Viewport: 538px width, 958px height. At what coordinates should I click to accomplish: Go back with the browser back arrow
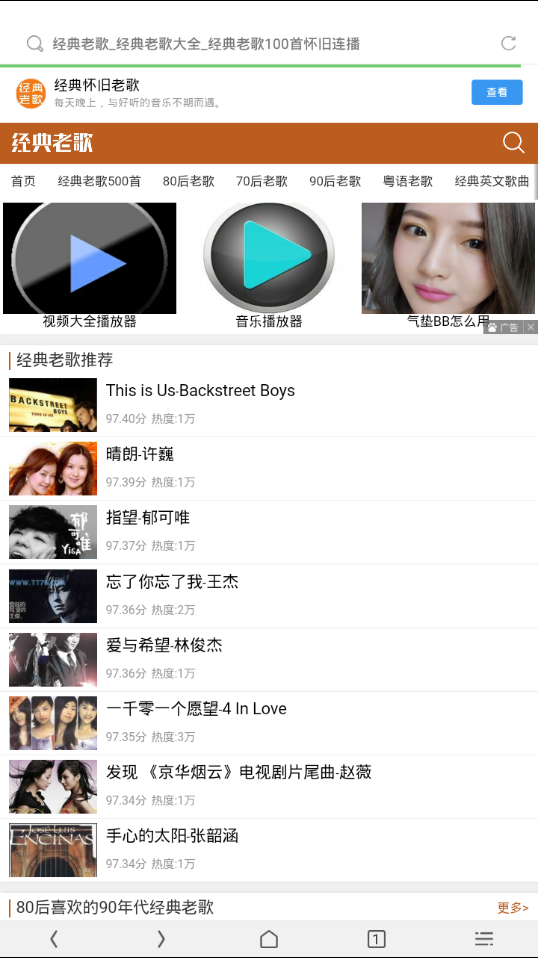click(x=54, y=939)
